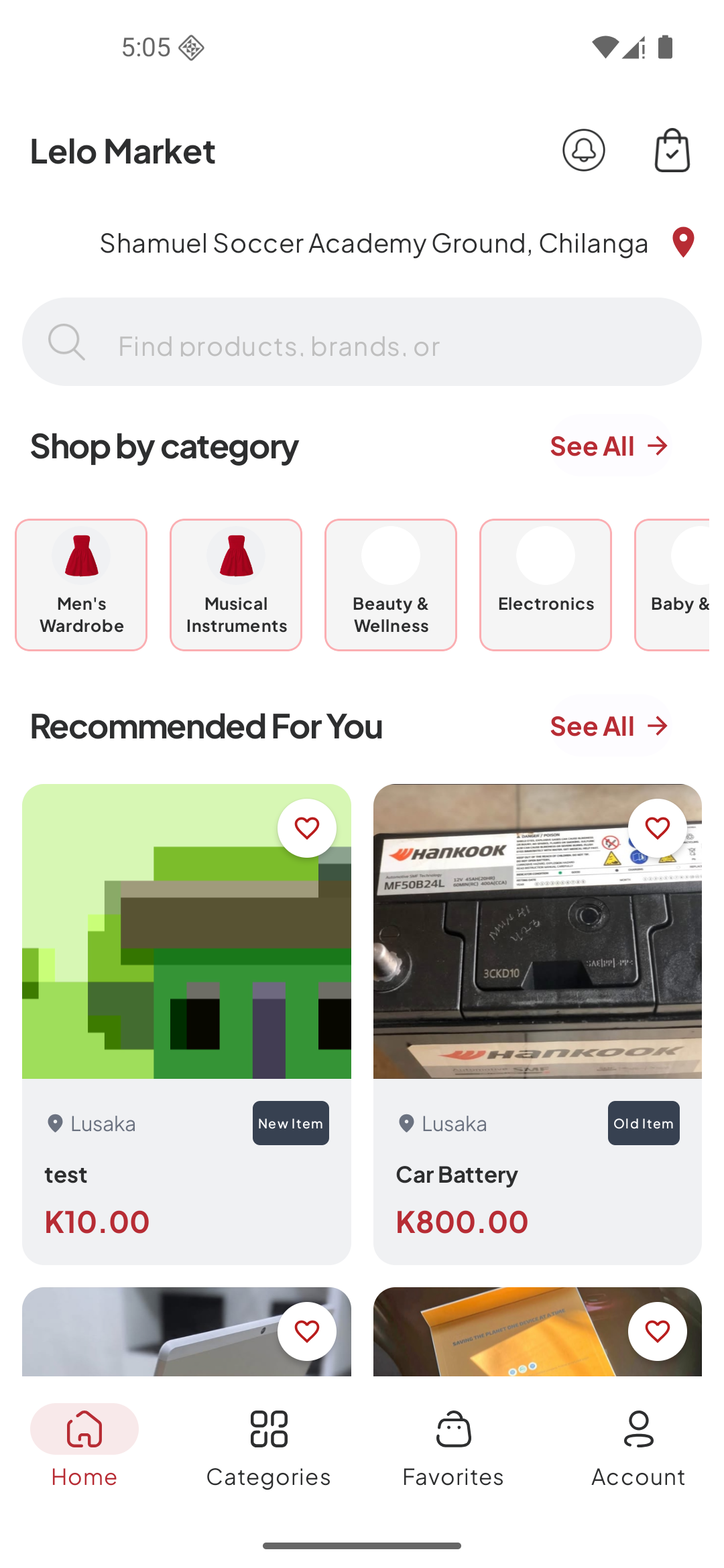Open the Beauty & Wellness category
Viewport: 724px width, 1568px height.
point(390,584)
